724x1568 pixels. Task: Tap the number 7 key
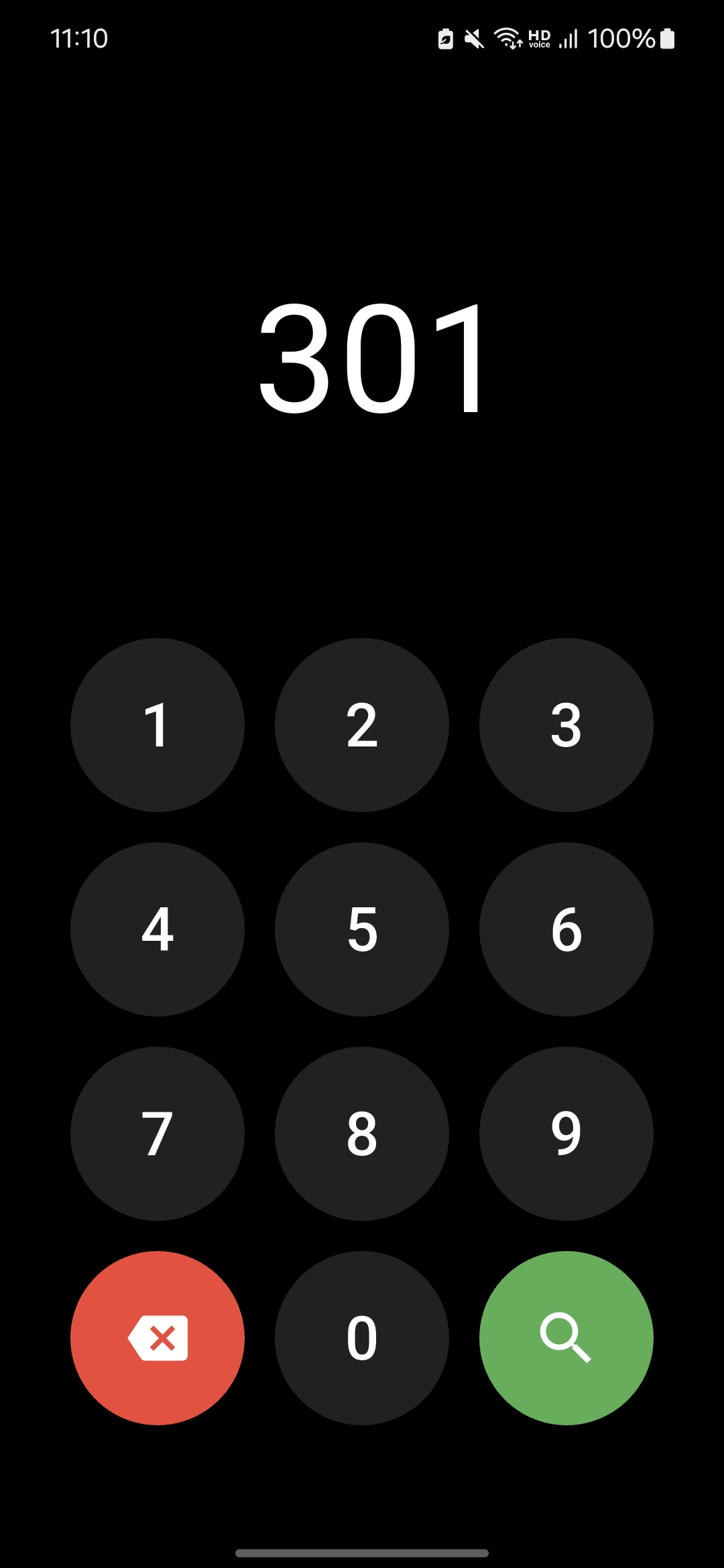(x=158, y=1134)
